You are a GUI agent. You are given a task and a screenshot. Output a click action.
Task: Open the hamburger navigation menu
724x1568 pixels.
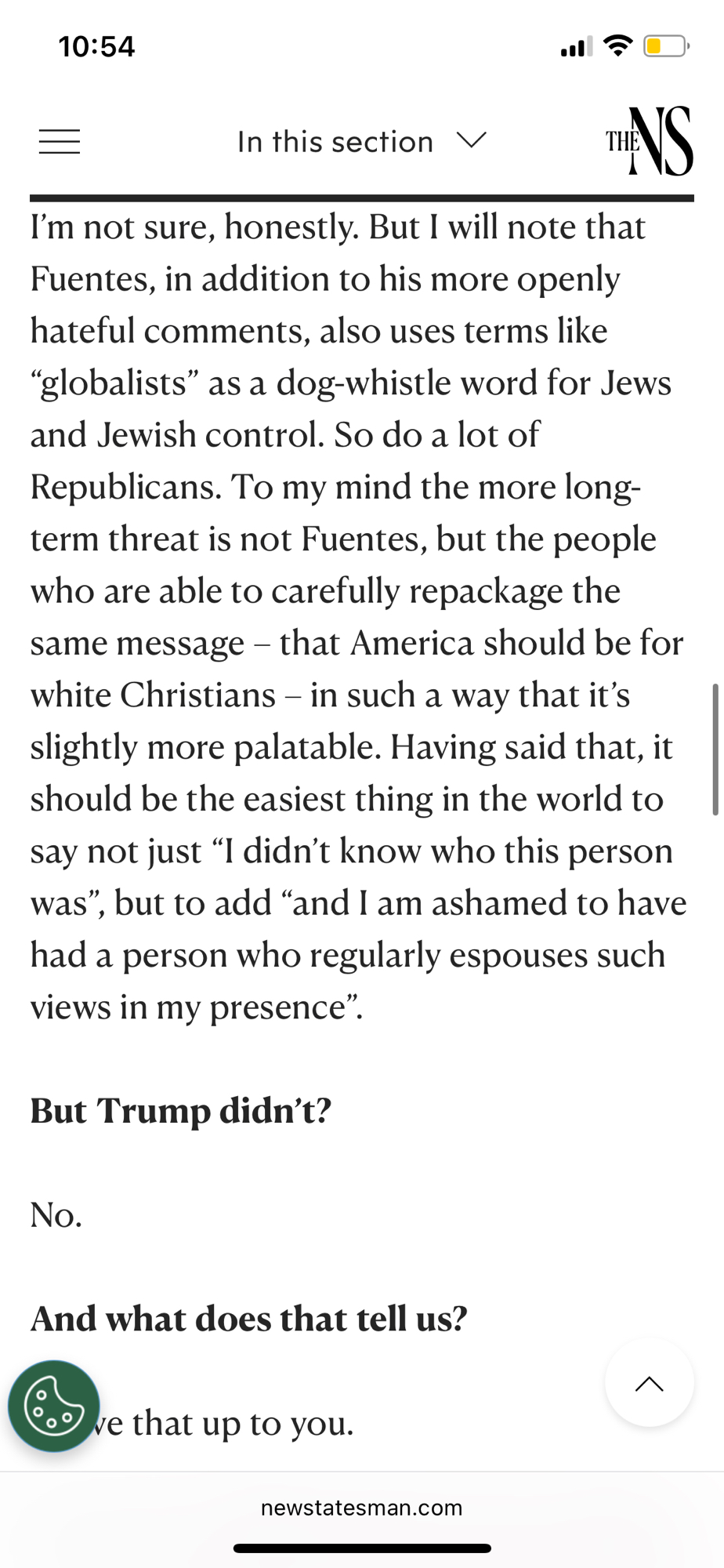click(x=60, y=142)
